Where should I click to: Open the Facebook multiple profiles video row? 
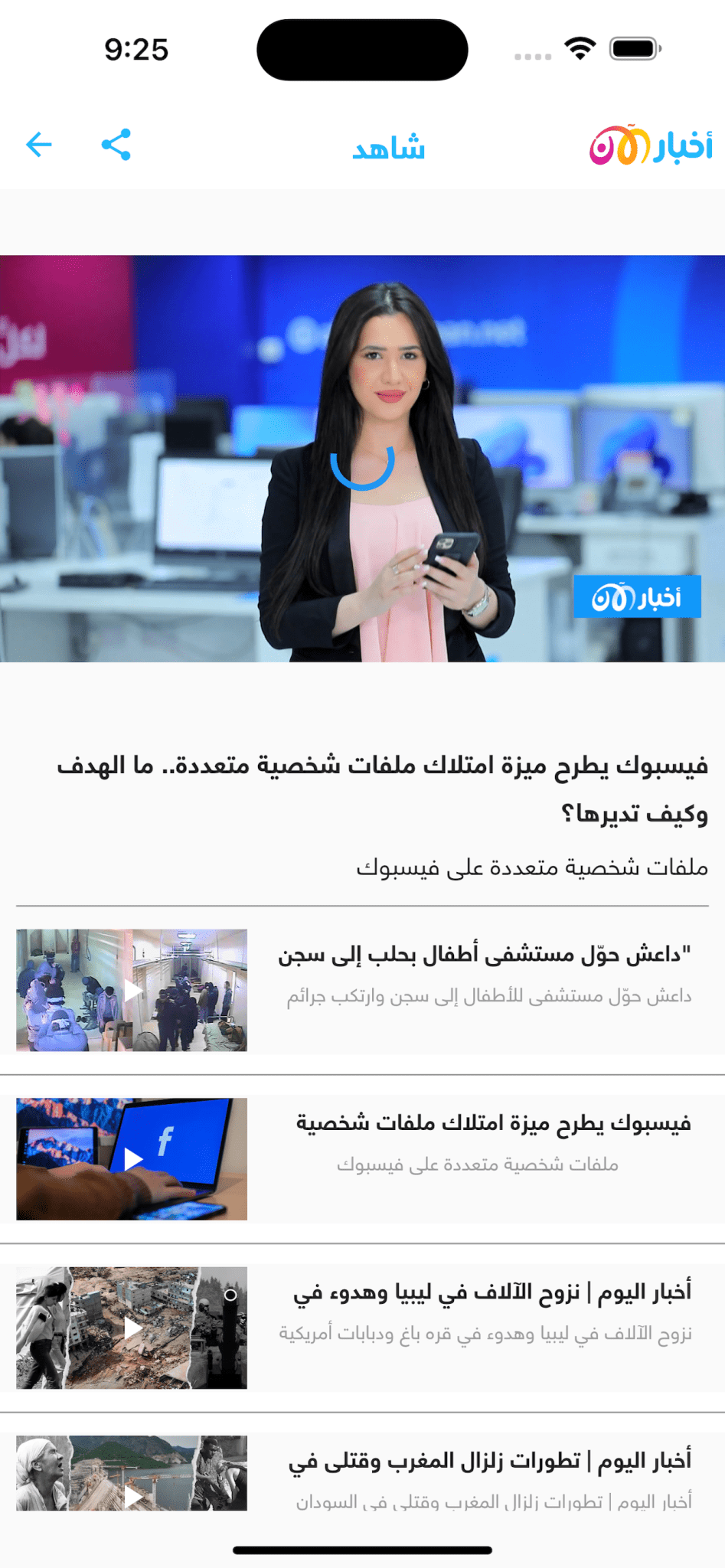pos(361,1158)
